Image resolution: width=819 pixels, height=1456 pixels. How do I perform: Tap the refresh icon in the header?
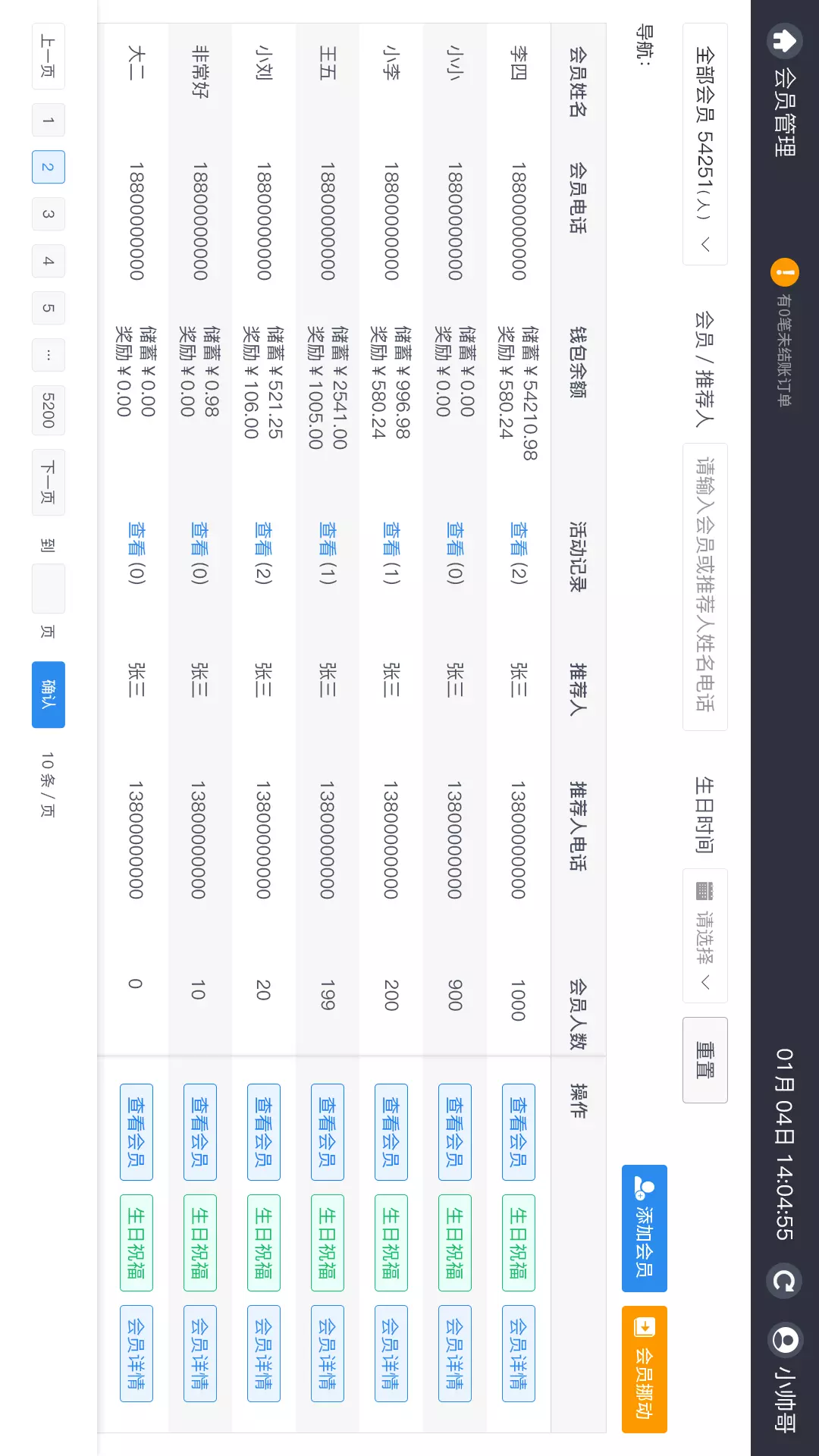click(784, 1281)
